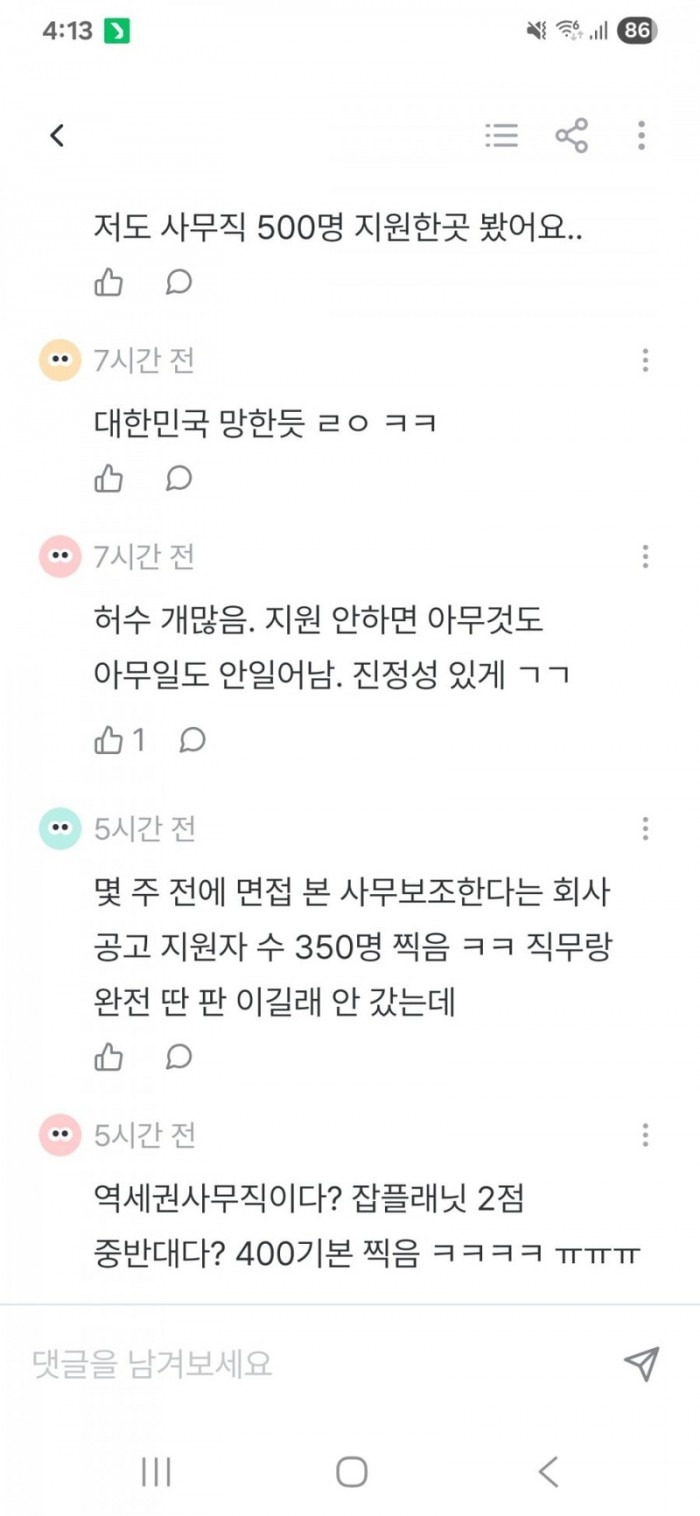
Task: Open options for the 사무보조 350명 comment
Action: click(x=645, y=828)
